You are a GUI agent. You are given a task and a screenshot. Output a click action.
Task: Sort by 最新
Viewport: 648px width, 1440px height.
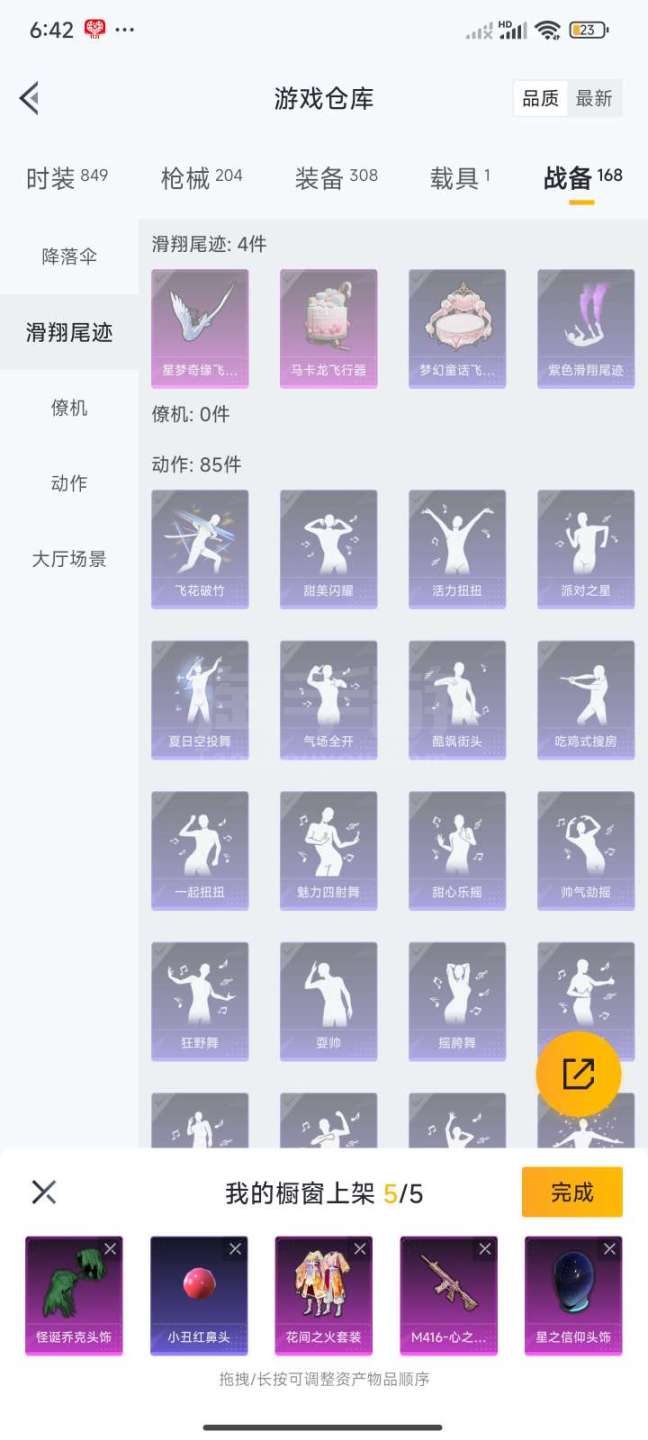(593, 98)
